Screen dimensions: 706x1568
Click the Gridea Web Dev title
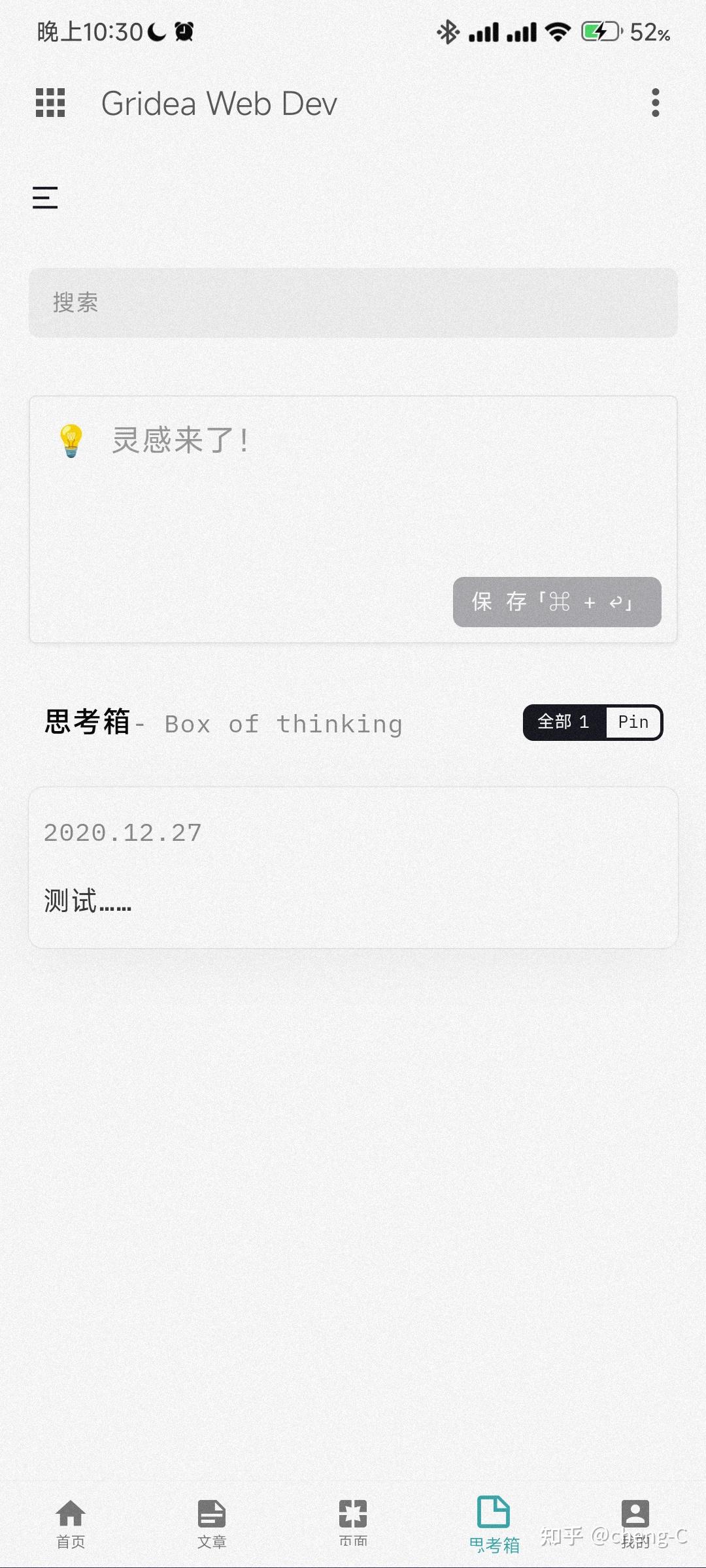coord(219,103)
